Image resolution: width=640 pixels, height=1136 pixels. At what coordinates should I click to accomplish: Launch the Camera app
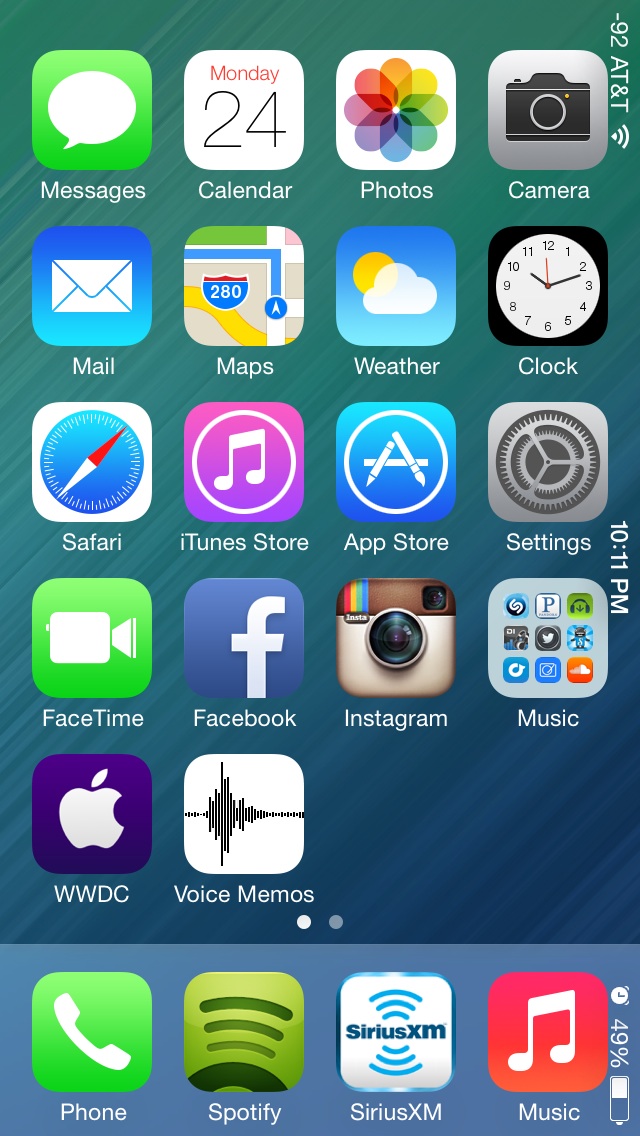(x=548, y=110)
